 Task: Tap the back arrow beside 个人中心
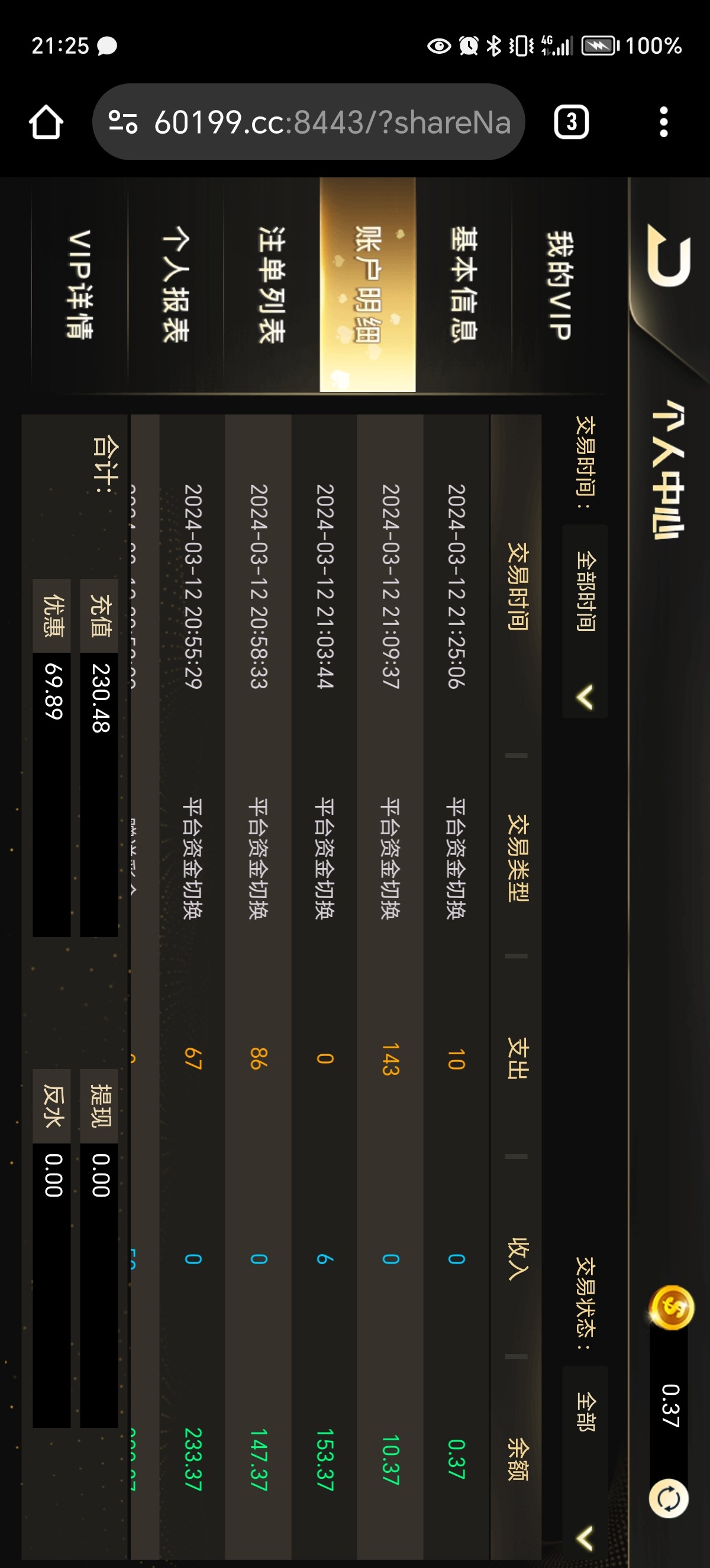(669, 255)
